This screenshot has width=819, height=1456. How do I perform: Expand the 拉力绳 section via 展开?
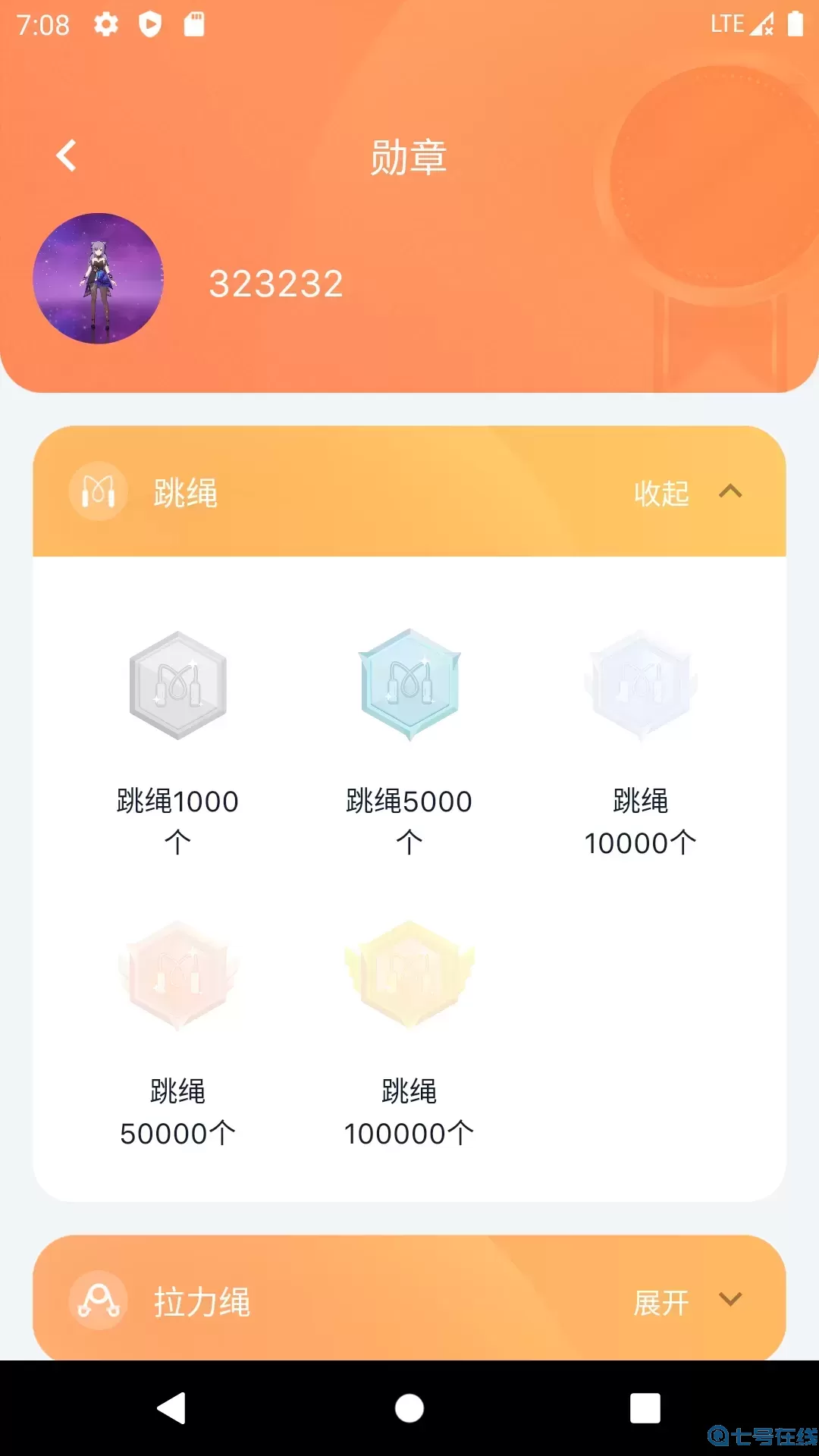662,1301
